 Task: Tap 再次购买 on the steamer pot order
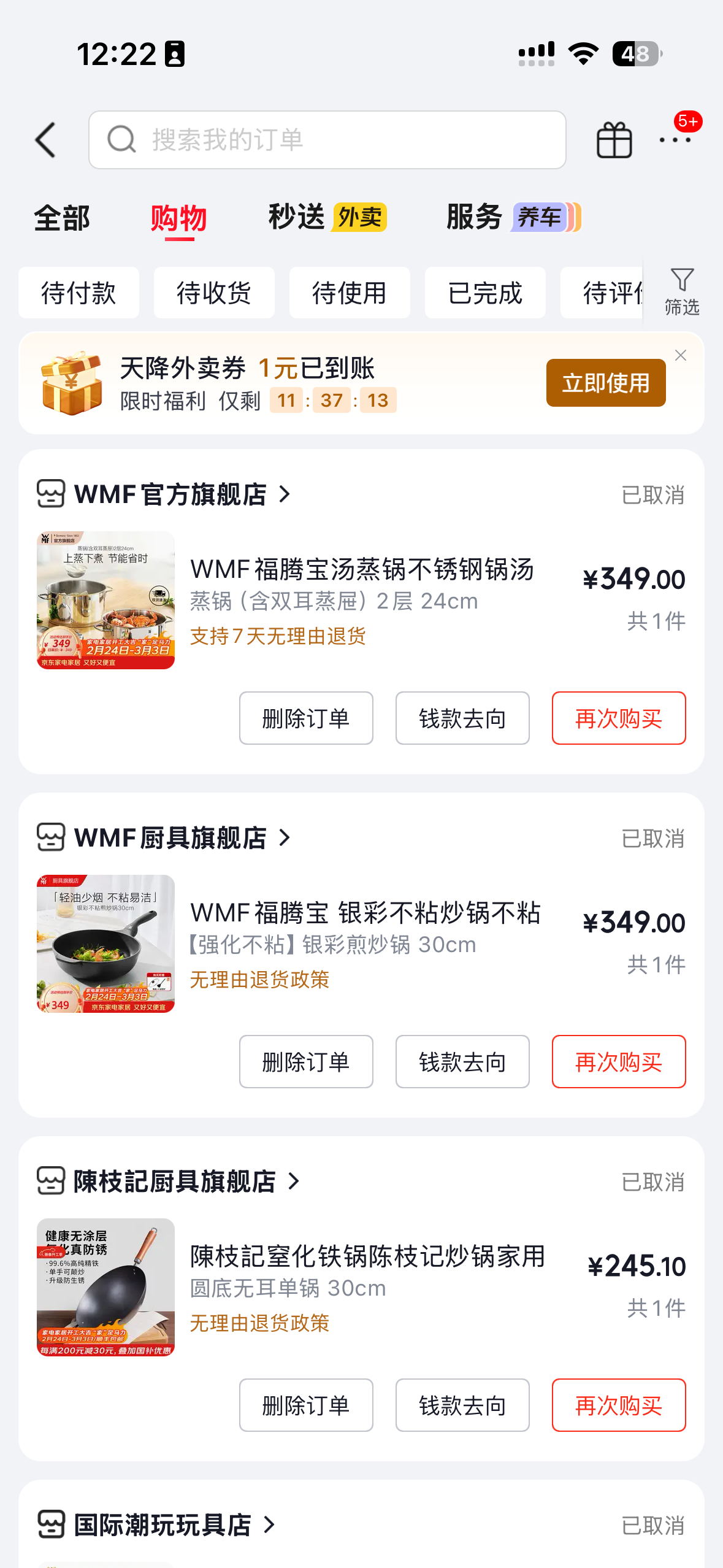click(x=618, y=718)
